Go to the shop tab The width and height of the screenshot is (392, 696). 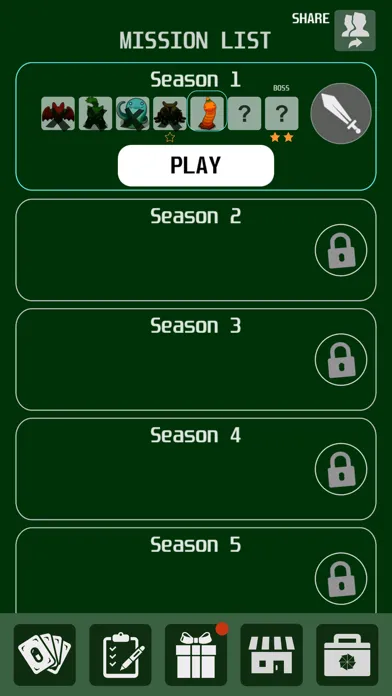[272, 655]
